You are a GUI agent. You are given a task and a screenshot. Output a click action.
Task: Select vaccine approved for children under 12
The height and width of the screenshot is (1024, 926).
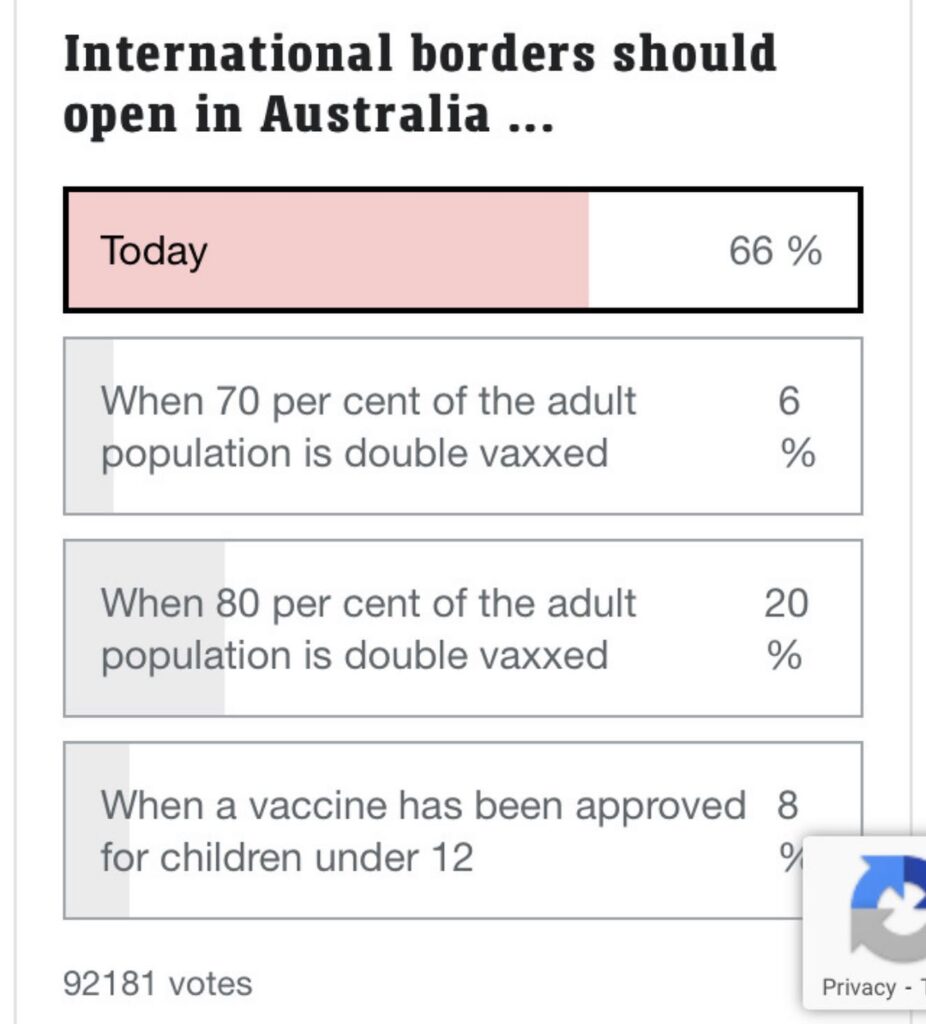[430, 831]
